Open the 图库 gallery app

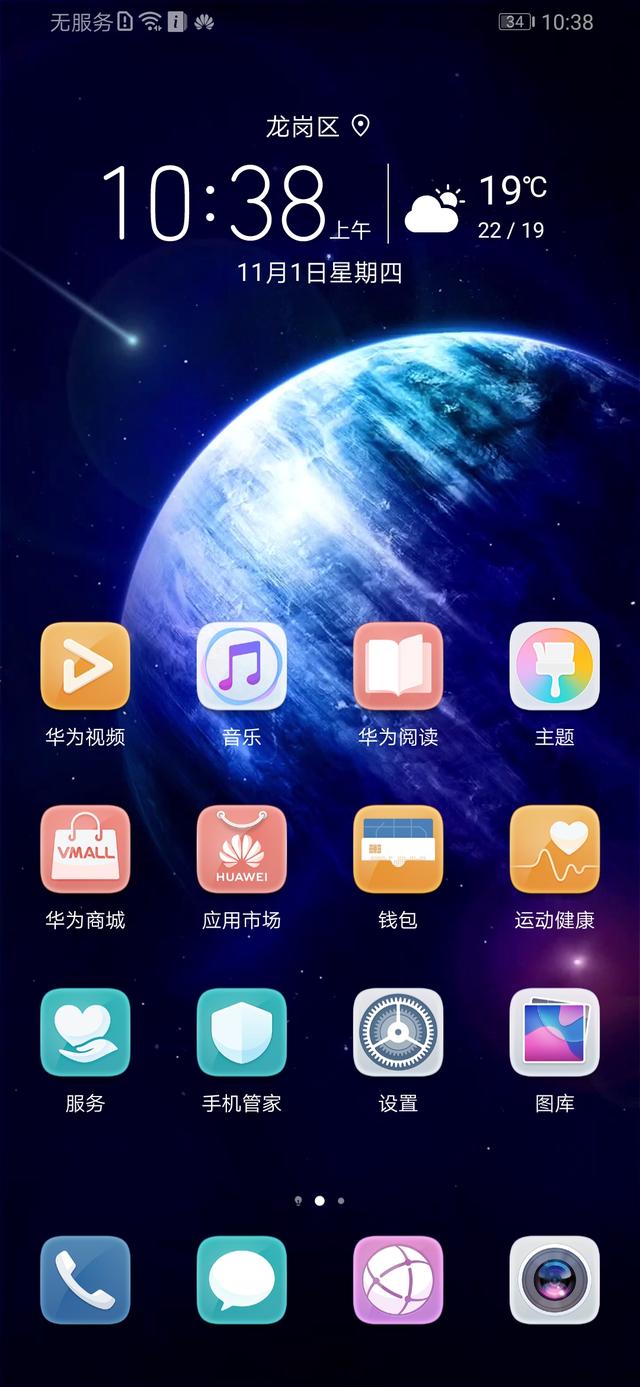coord(554,1032)
